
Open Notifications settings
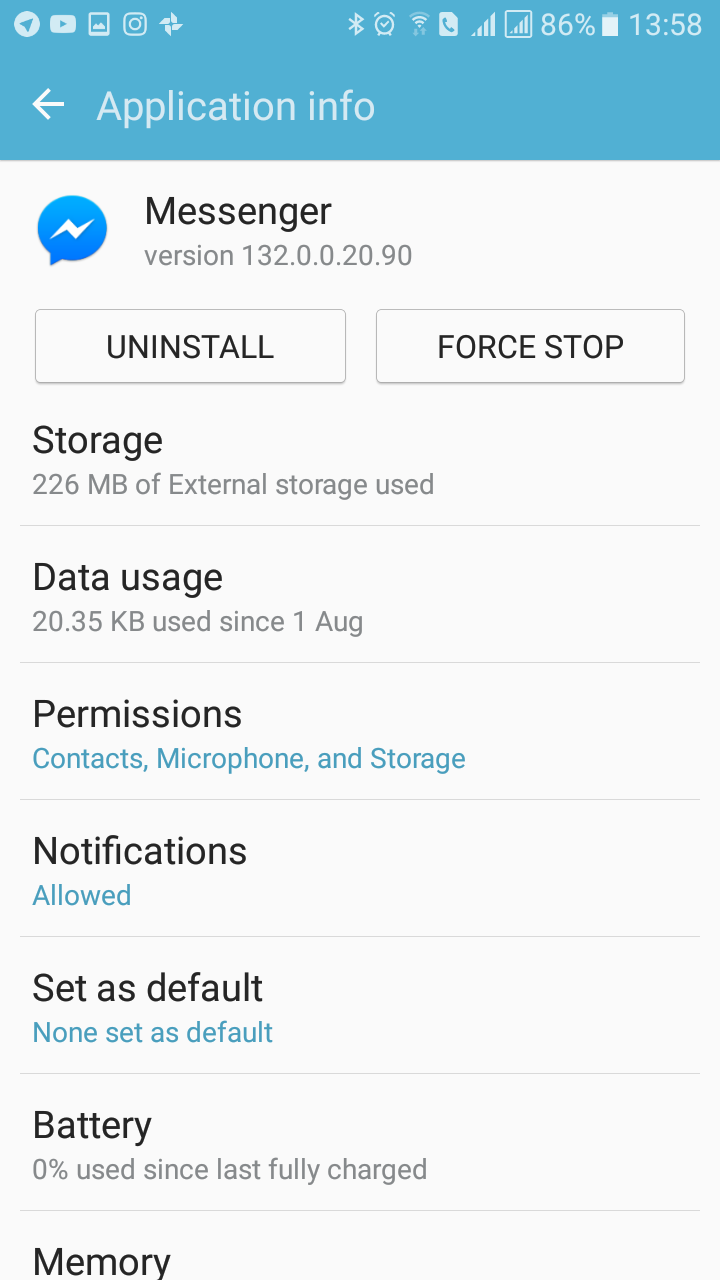(x=360, y=871)
